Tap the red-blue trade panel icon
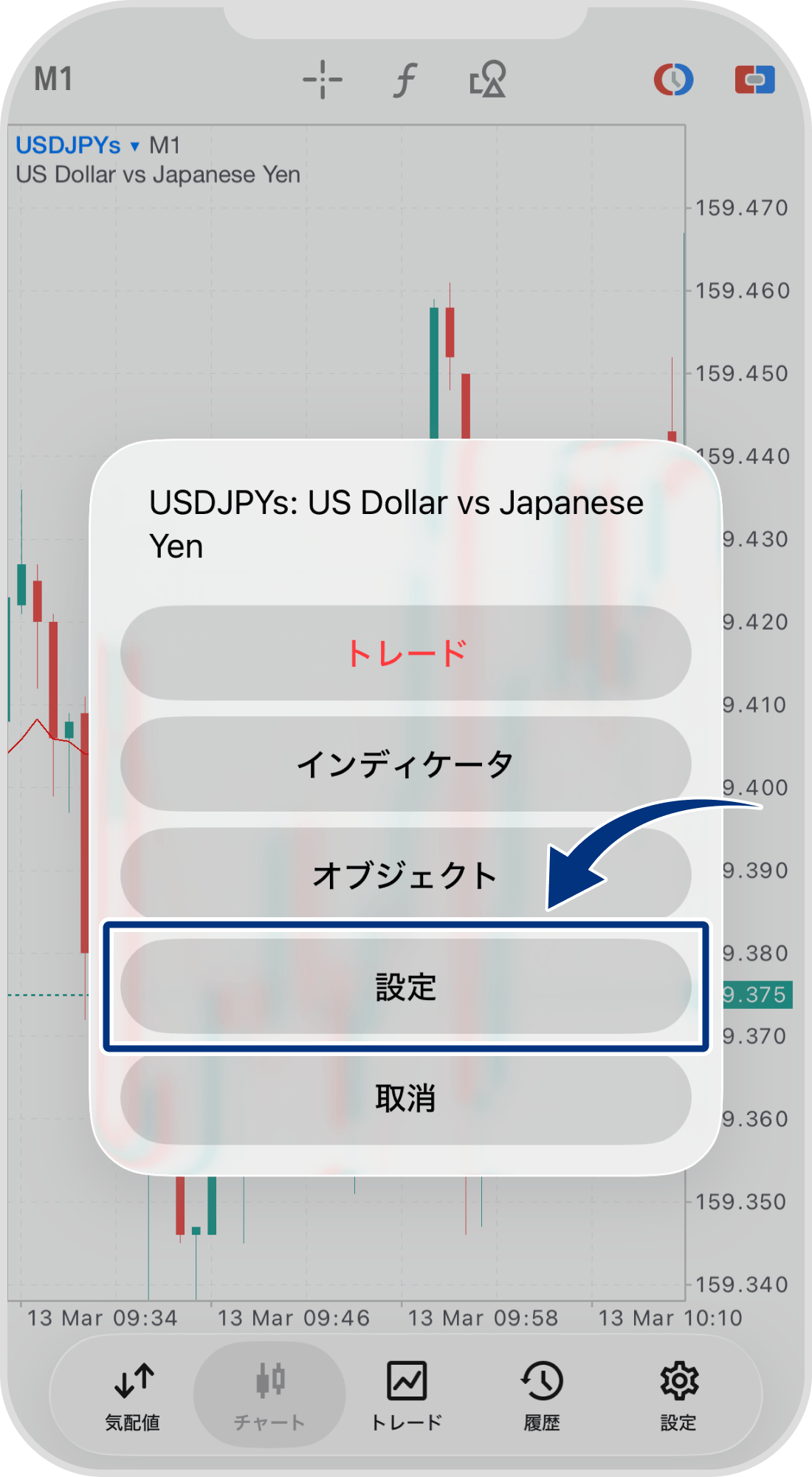Image resolution: width=812 pixels, height=1477 pixels. tap(754, 80)
